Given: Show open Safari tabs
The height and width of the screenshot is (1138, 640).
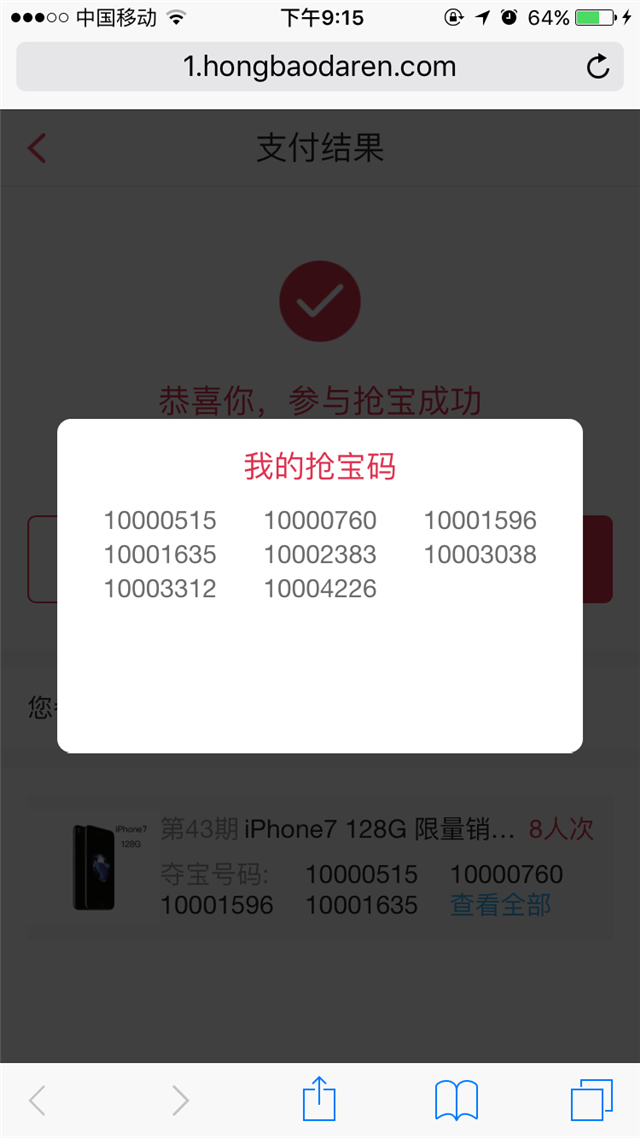Looking at the screenshot, I should click(x=591, y=1100).
